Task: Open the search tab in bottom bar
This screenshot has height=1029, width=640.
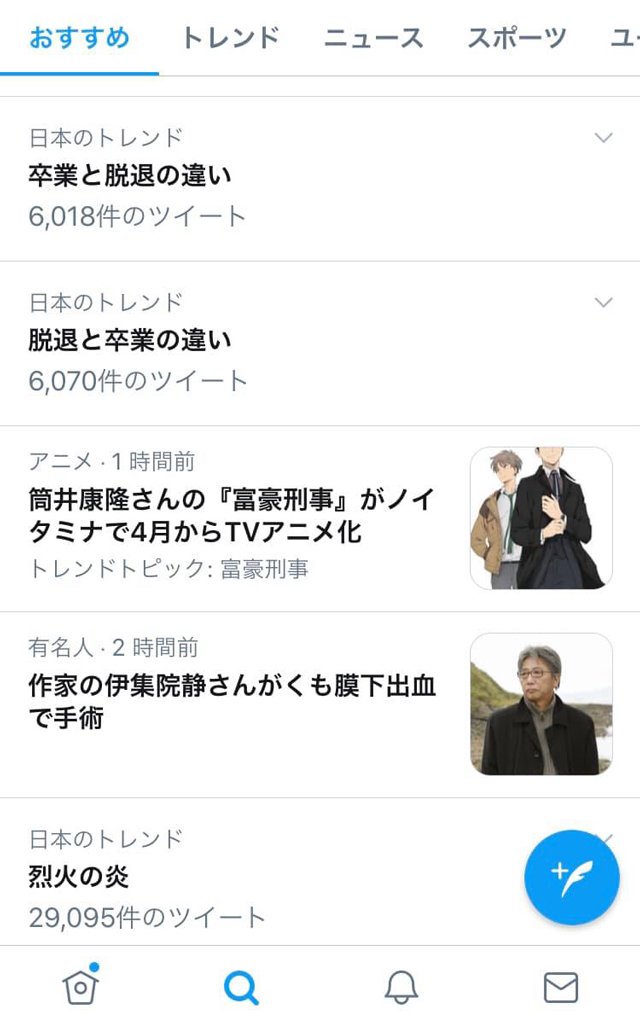Action: click(x=241, y=988)
